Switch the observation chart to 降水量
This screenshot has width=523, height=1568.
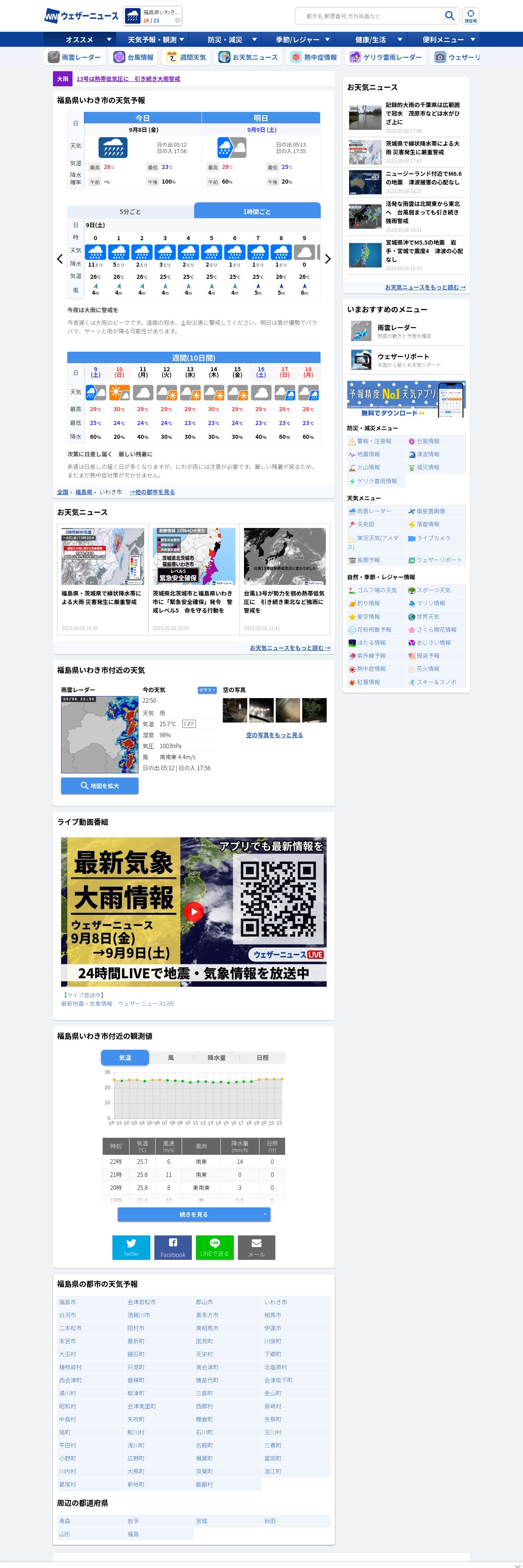point(217,1058)
